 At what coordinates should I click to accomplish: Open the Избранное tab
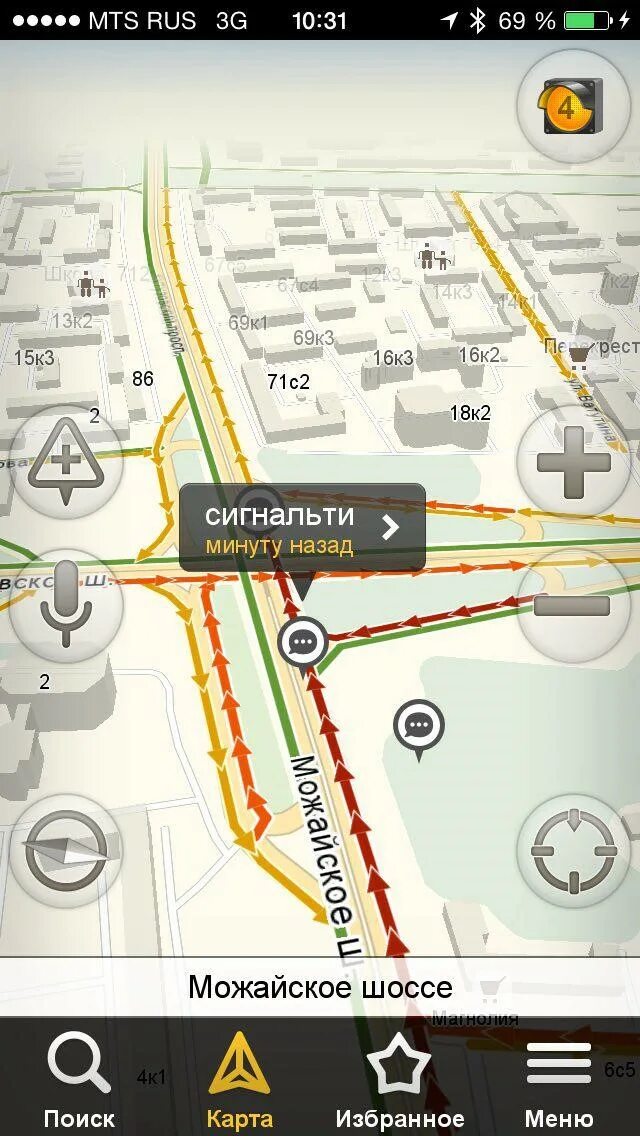click(399, 1077)
